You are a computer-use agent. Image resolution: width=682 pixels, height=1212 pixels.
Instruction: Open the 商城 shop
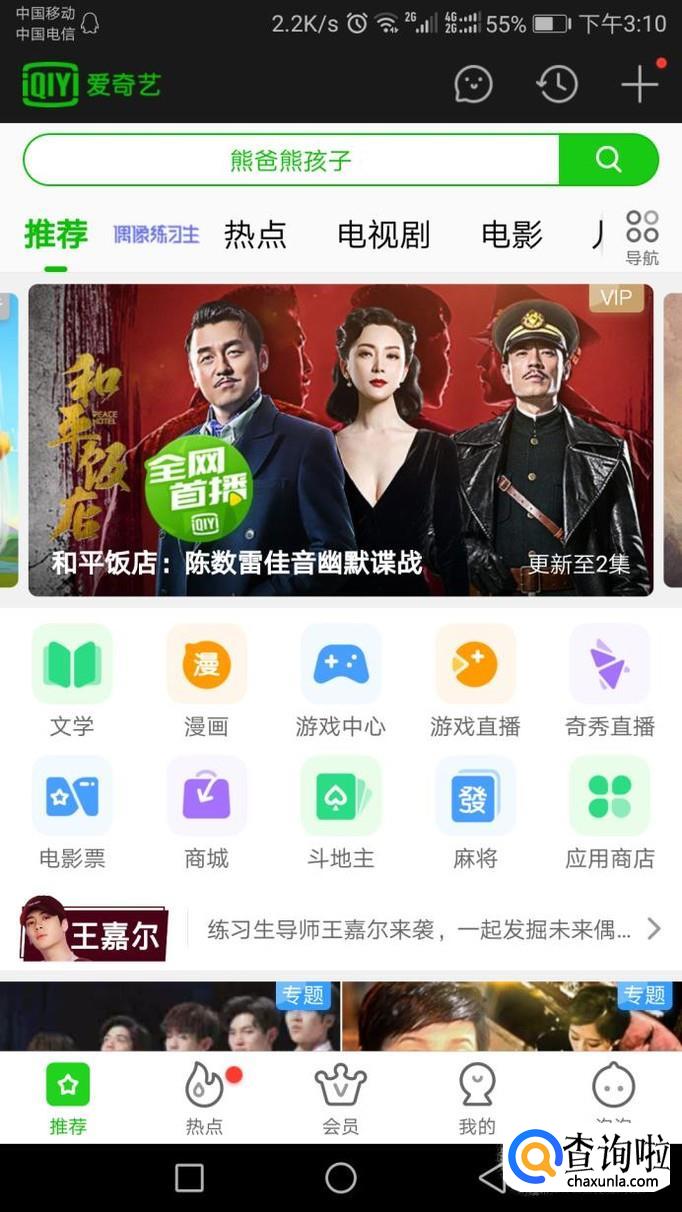(206, 812)
